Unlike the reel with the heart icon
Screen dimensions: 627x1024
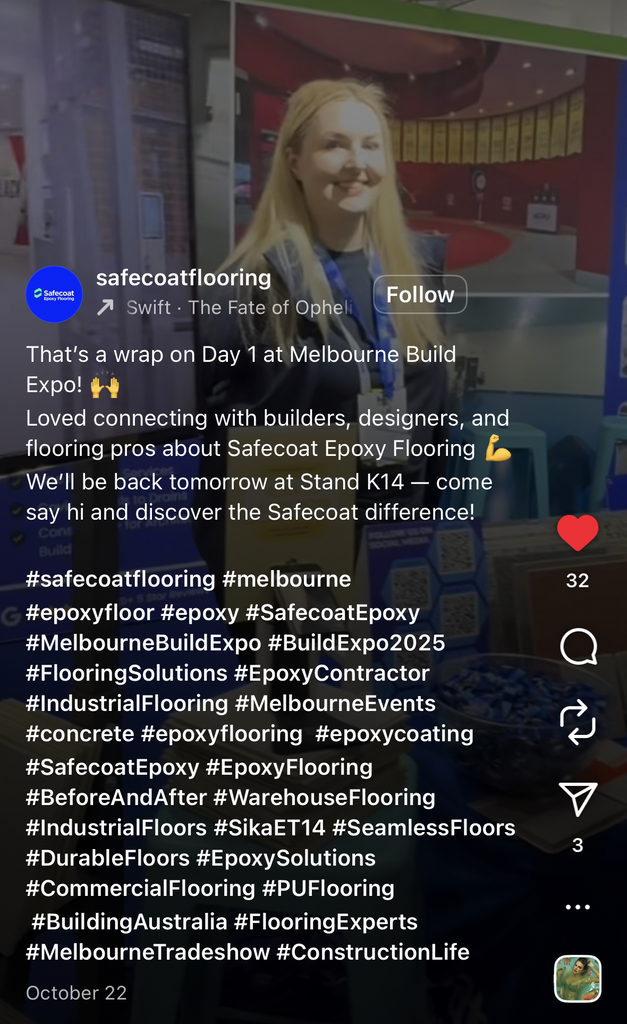(577, 534)
